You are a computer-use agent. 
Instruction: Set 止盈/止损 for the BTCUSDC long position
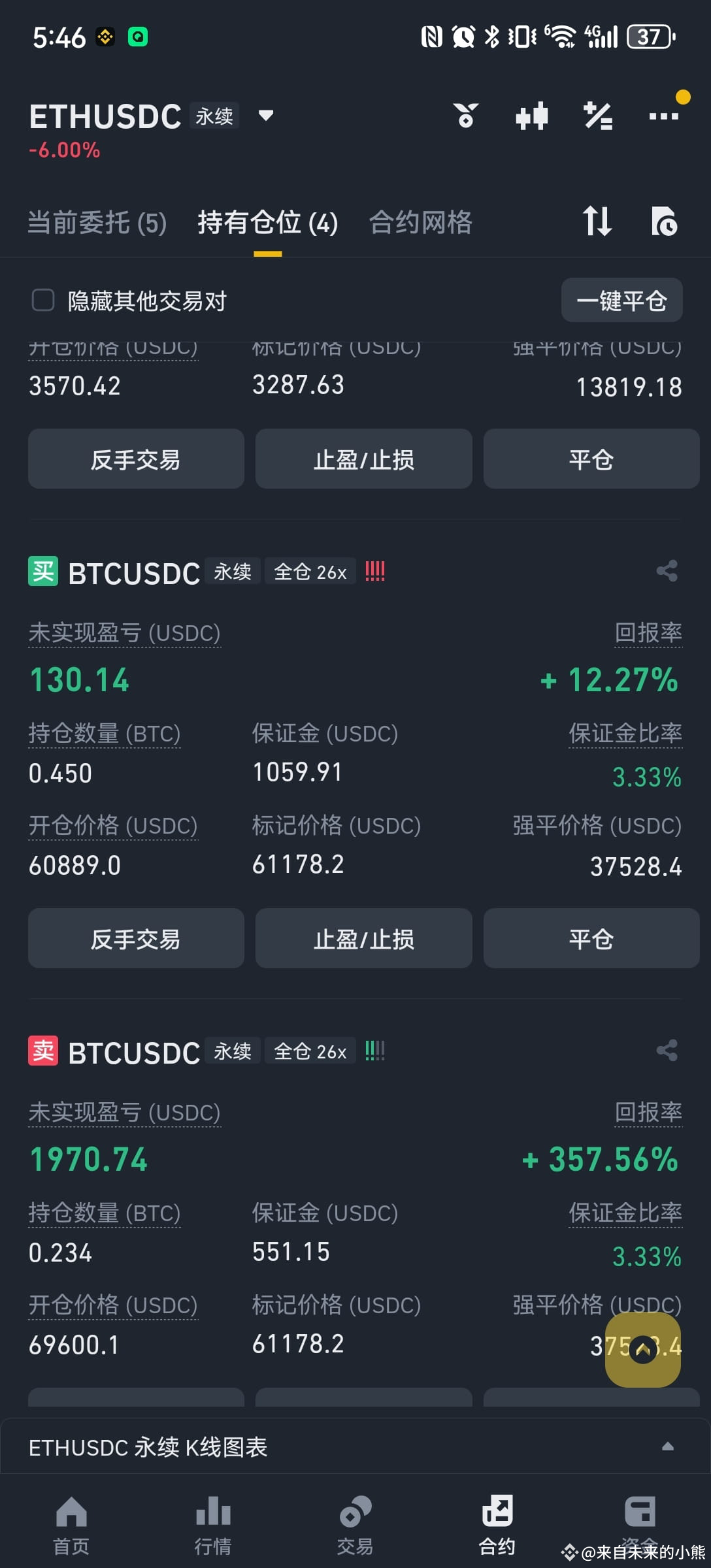pyautogui.click(x=363, y=939)
